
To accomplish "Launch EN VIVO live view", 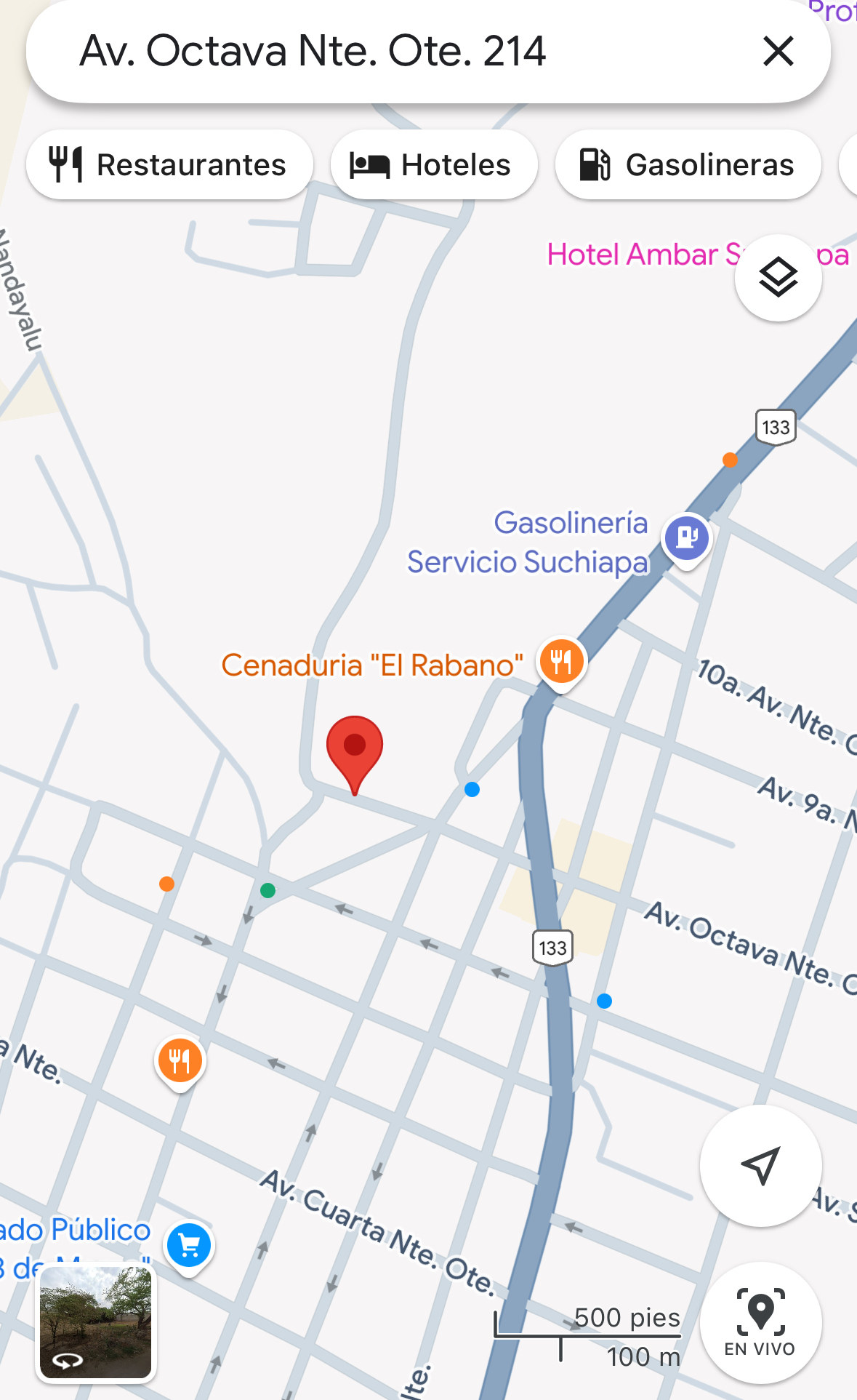I will tap(760, 1322).
